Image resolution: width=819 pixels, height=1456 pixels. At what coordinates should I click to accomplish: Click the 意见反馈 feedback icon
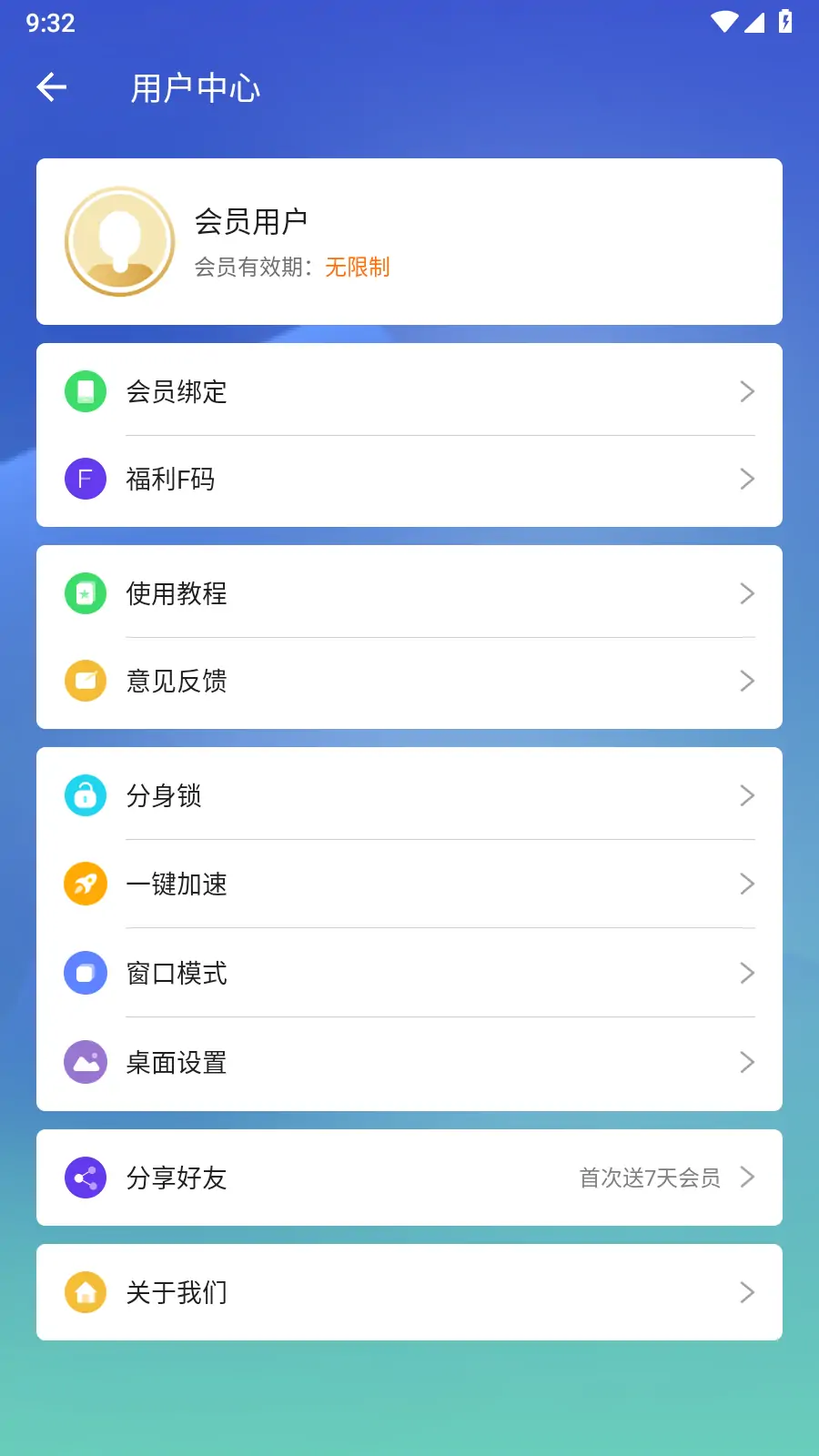[85, 681]
